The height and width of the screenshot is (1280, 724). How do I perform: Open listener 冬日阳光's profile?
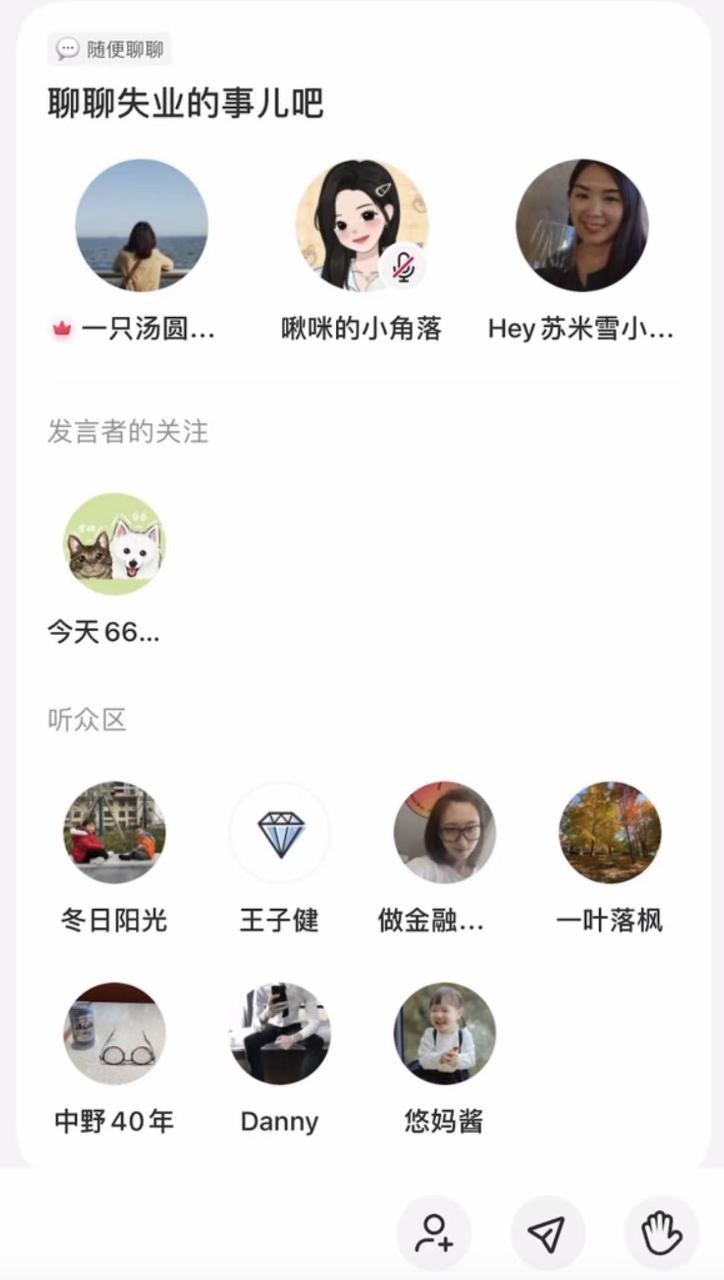[114, 832]
